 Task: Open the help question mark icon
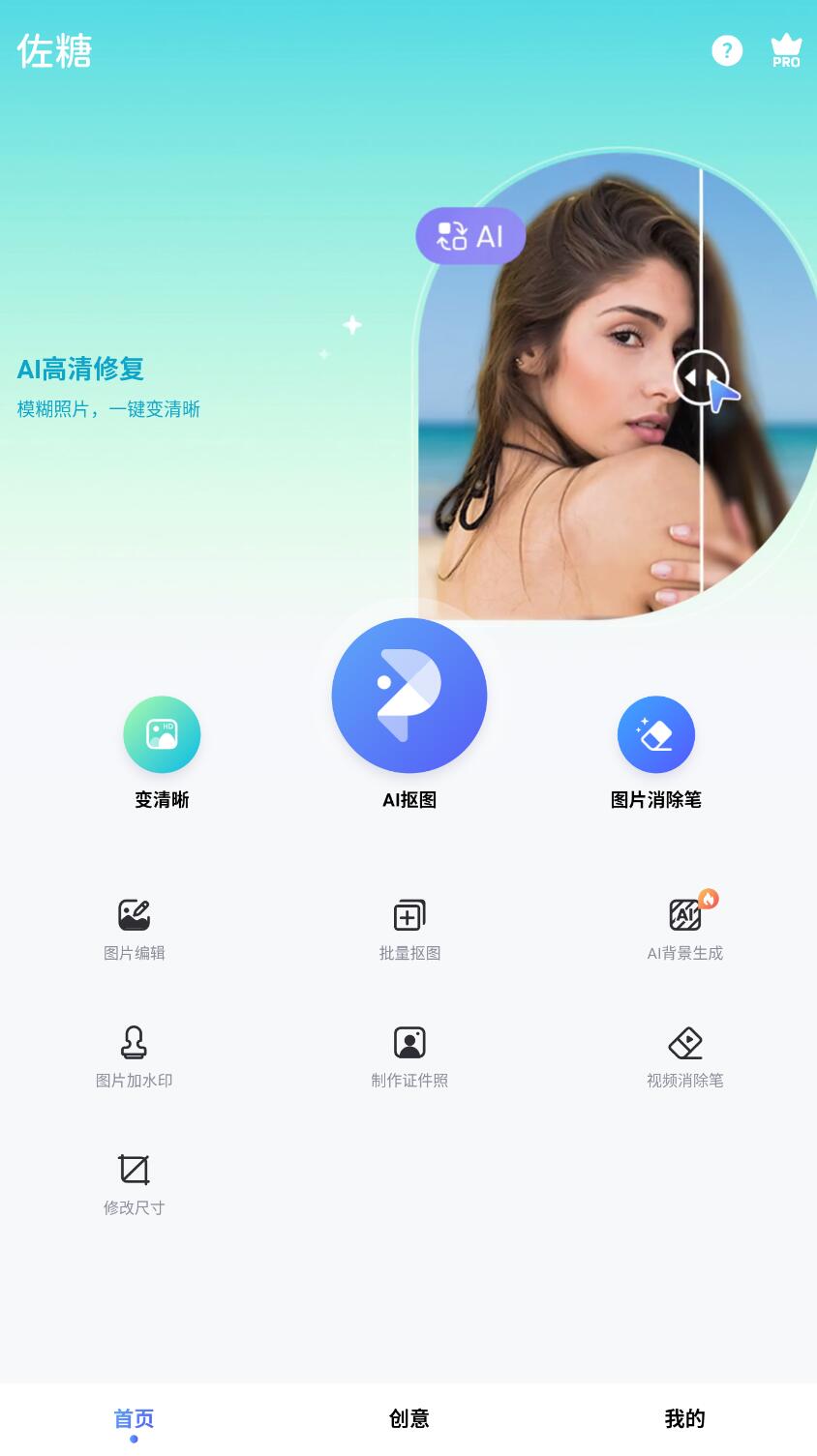727,50
